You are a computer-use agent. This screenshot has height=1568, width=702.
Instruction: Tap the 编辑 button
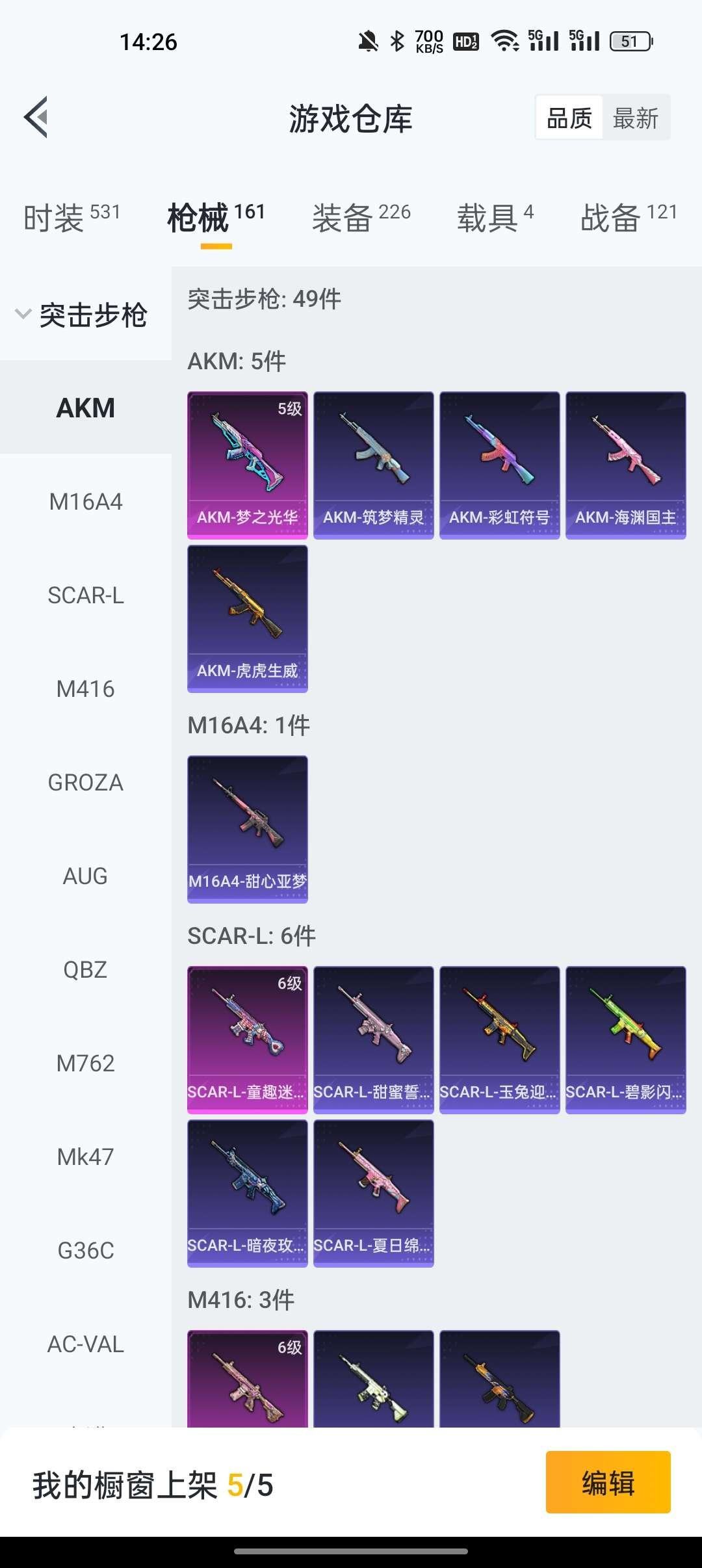click(608, 1483)
